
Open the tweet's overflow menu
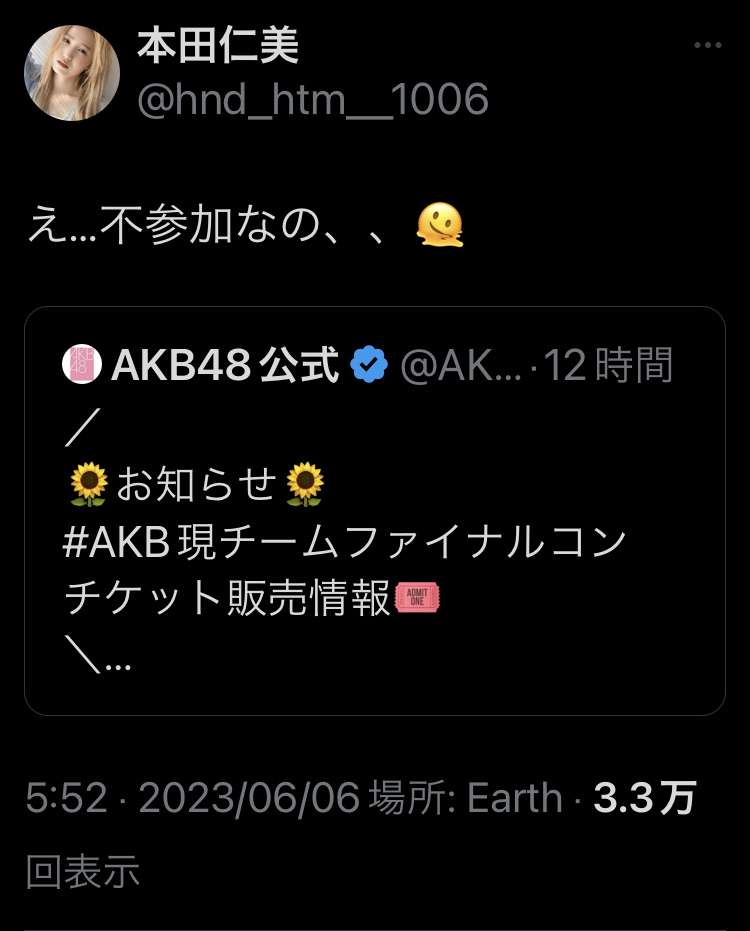coord(707,46)
